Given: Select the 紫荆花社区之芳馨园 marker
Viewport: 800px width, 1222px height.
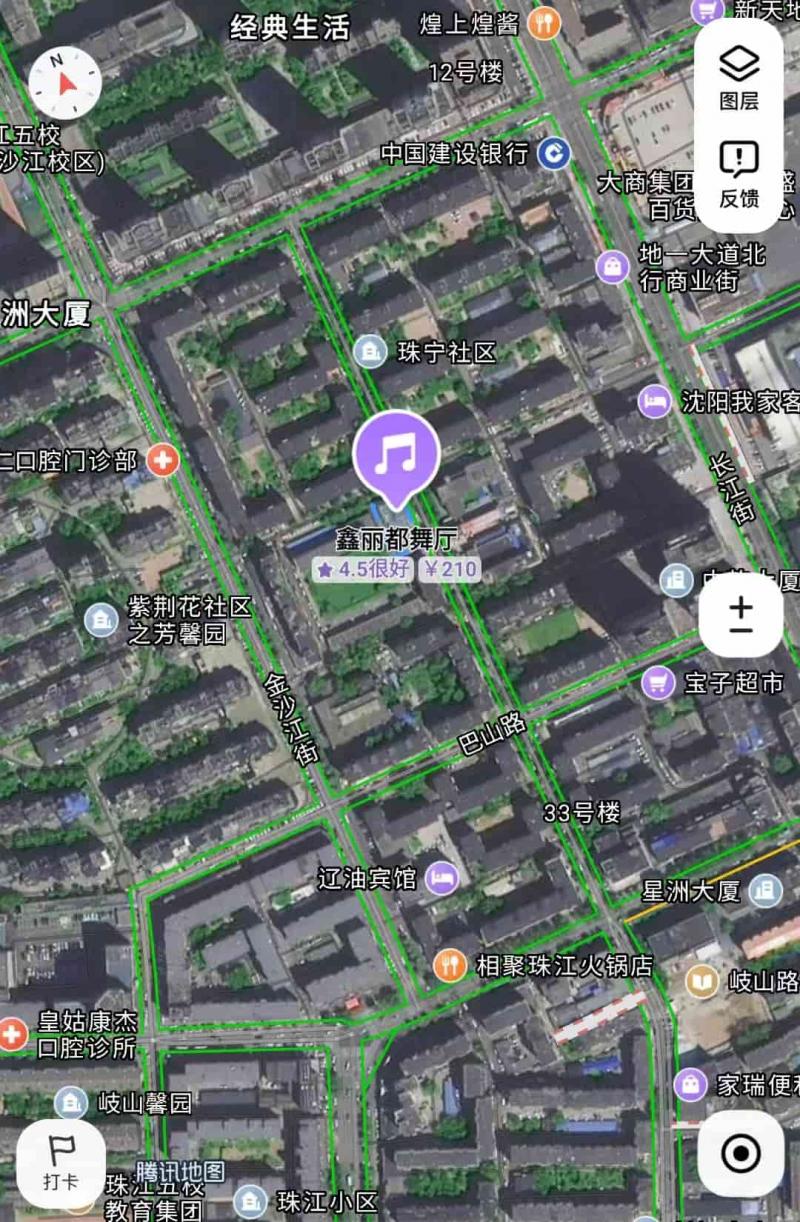Looking at the screenshot, I should (x=101, y=620).
